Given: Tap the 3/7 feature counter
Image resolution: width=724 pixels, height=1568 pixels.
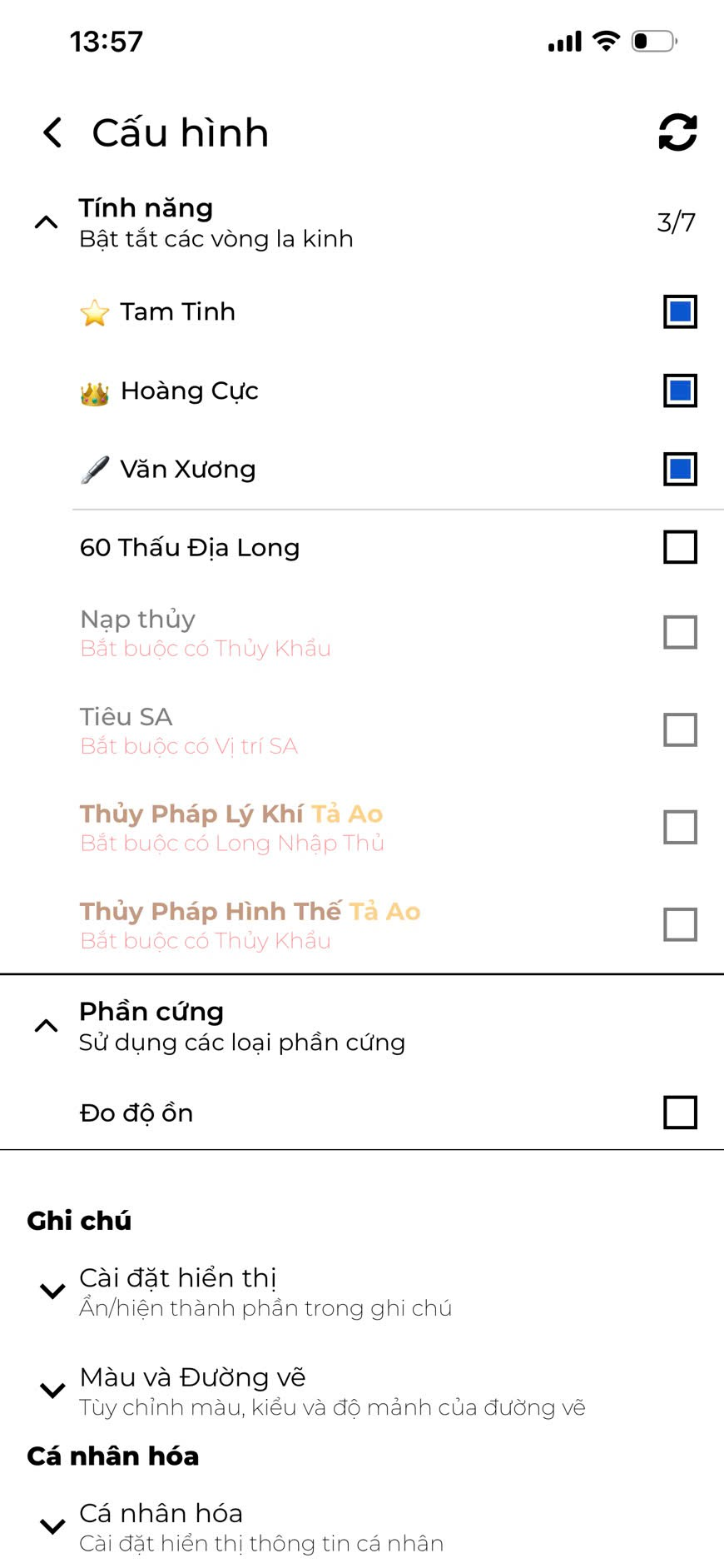Looking at the screenshot, I should pyautogui.click(x=677, y=221).
